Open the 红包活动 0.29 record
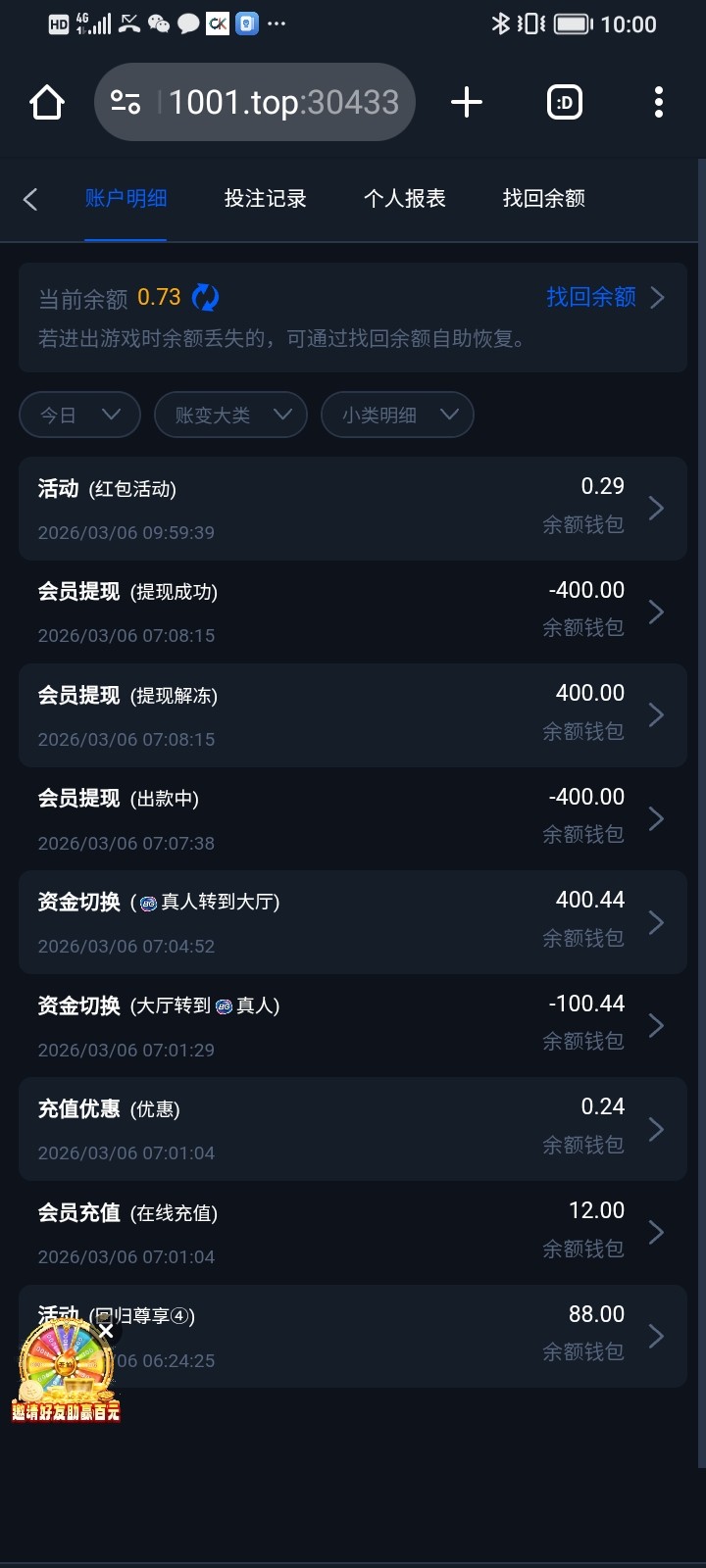 [x=352, y=509]
